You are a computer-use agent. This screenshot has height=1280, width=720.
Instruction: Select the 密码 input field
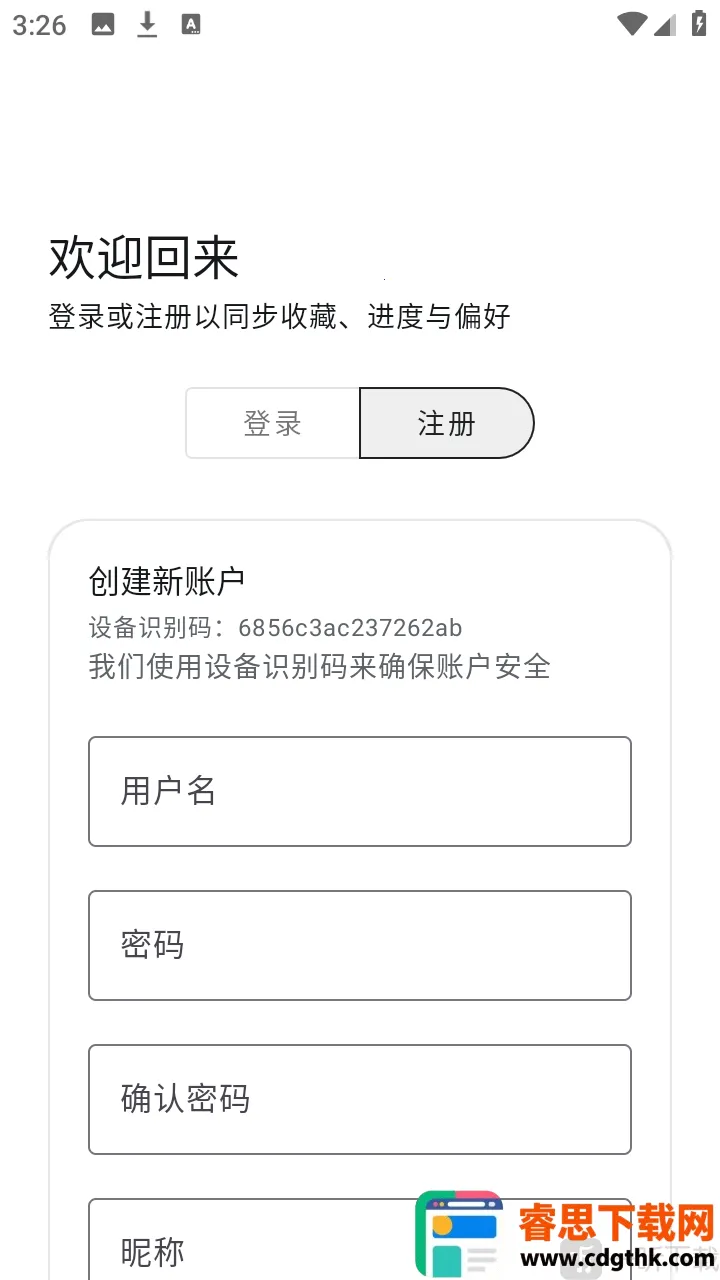click(x=360, y=945)
